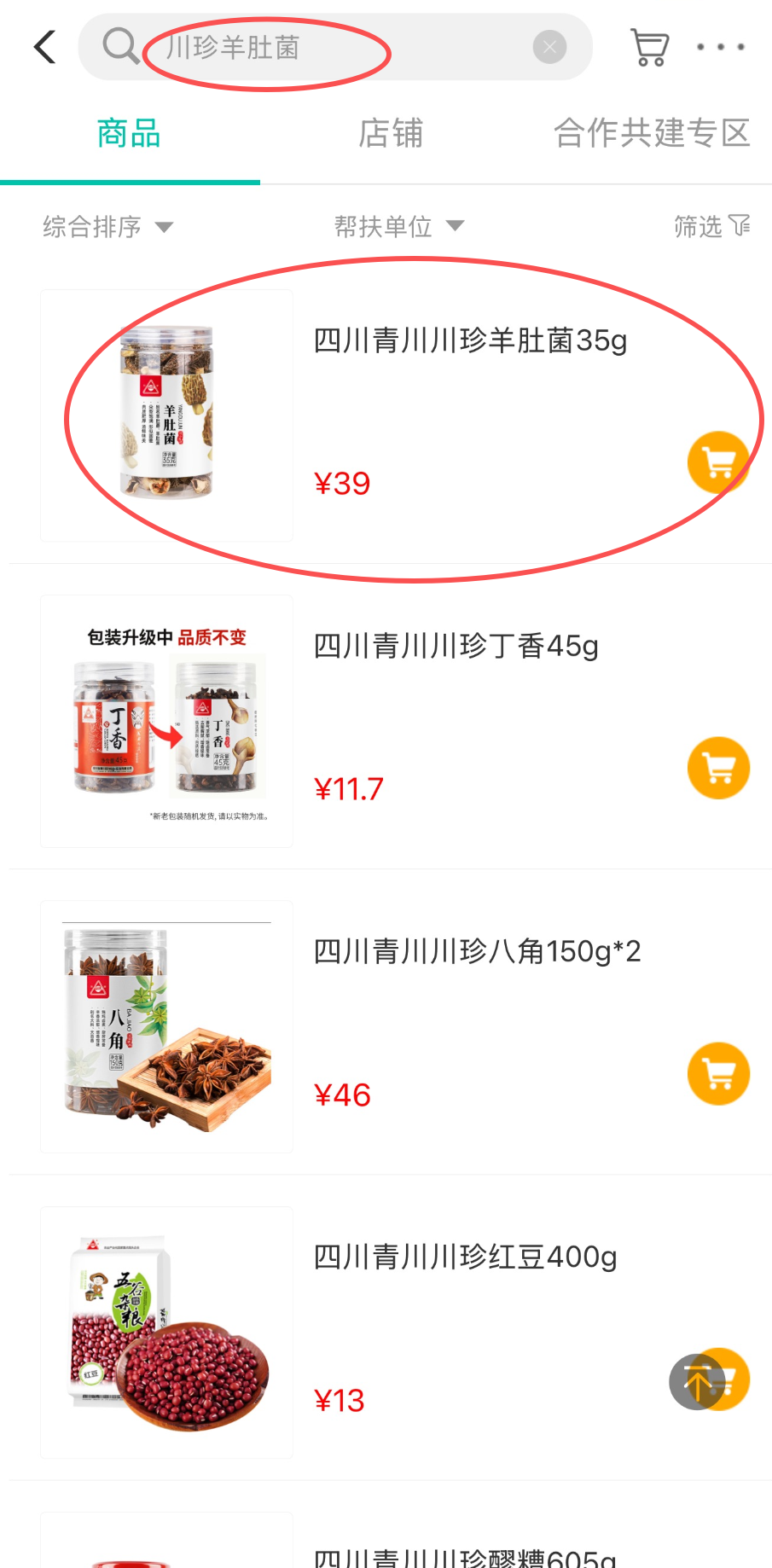
Task: Open the shopping cart
Action: (x=648, y=47)
